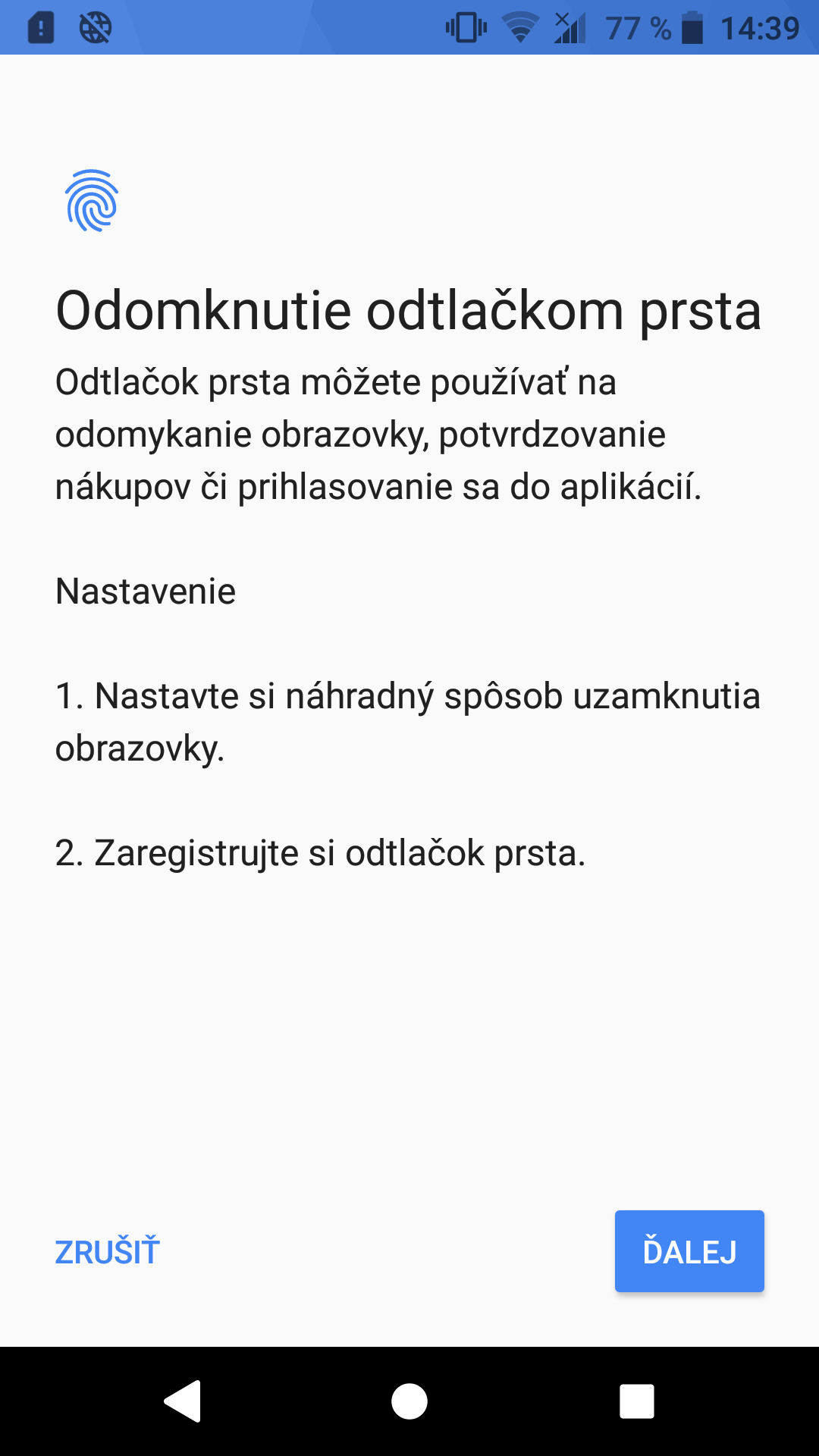Cancel fingerprint setup with ZRUŠIŤ
The height and width of the screenshot is (1456, 819).
coord(107,1251)
